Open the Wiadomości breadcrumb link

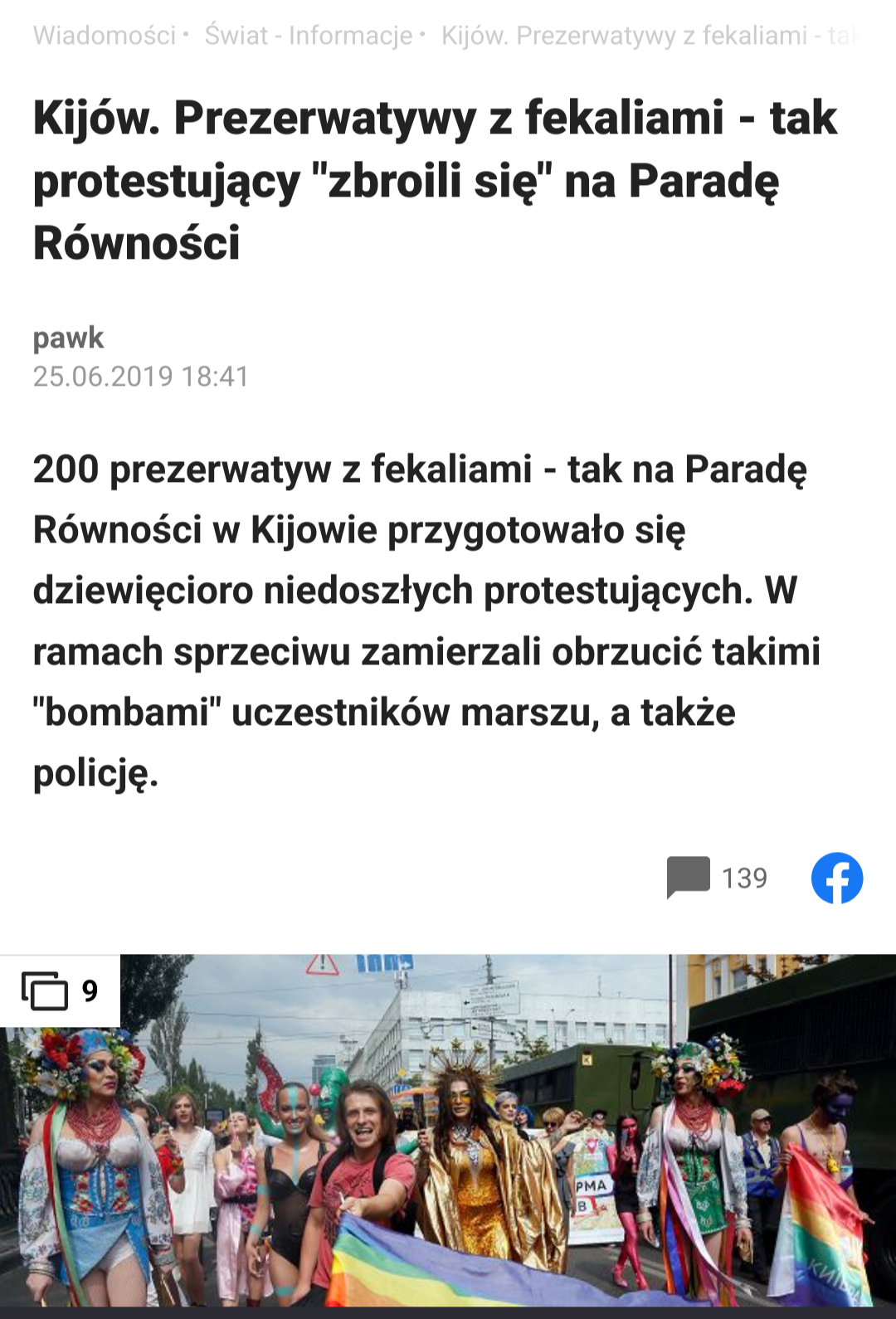(x=105, y=36)
